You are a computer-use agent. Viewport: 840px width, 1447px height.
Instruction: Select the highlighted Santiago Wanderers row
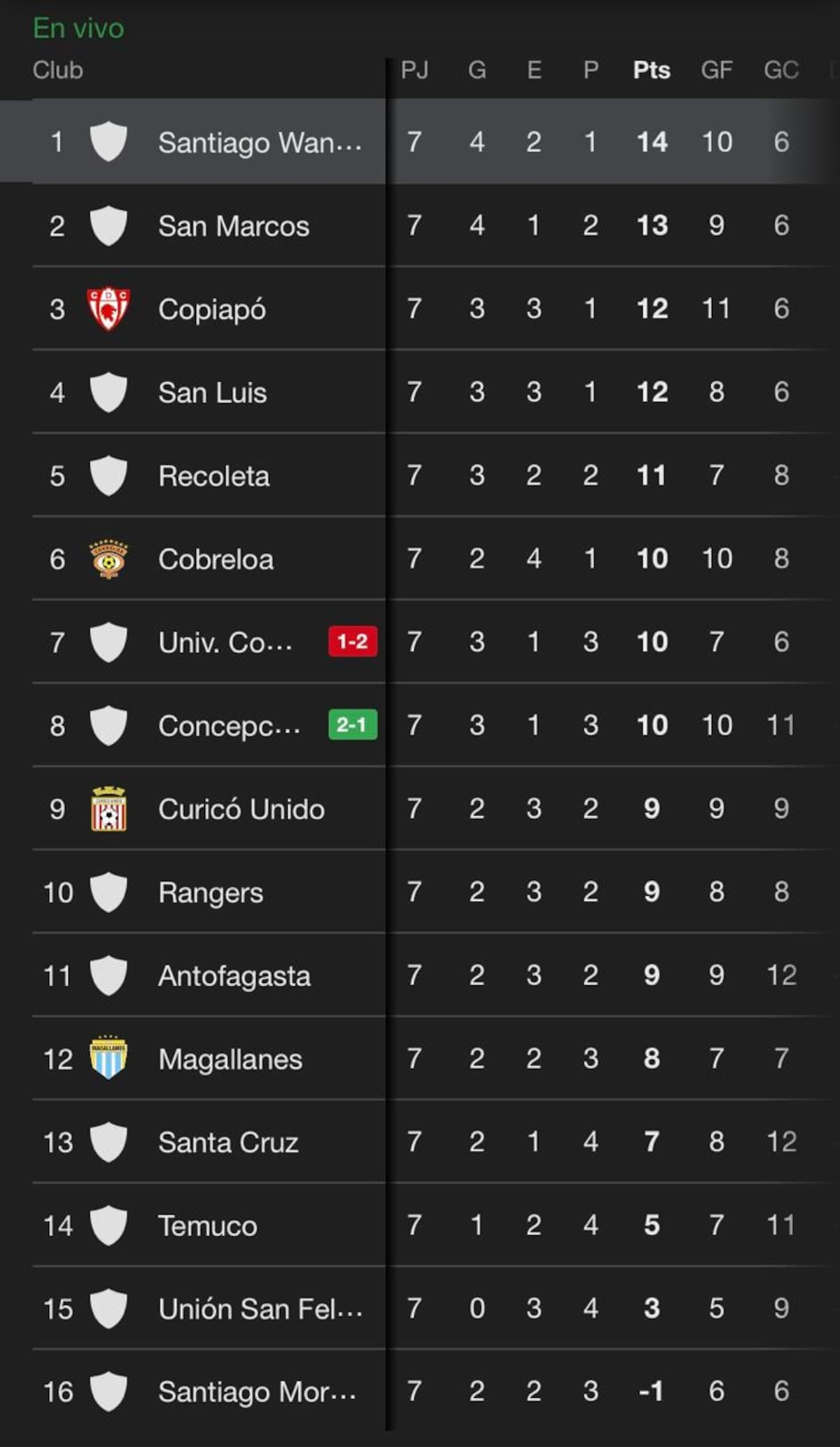[x=420, y=141]
